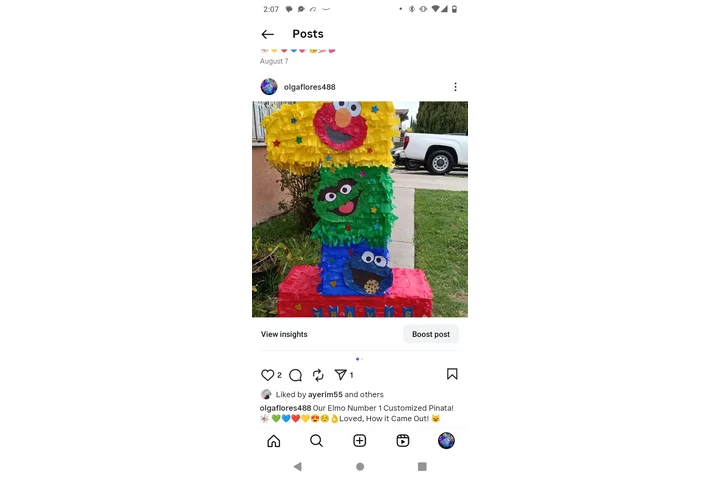
Task: Tap the Boost post button
Action: (431, 334)
